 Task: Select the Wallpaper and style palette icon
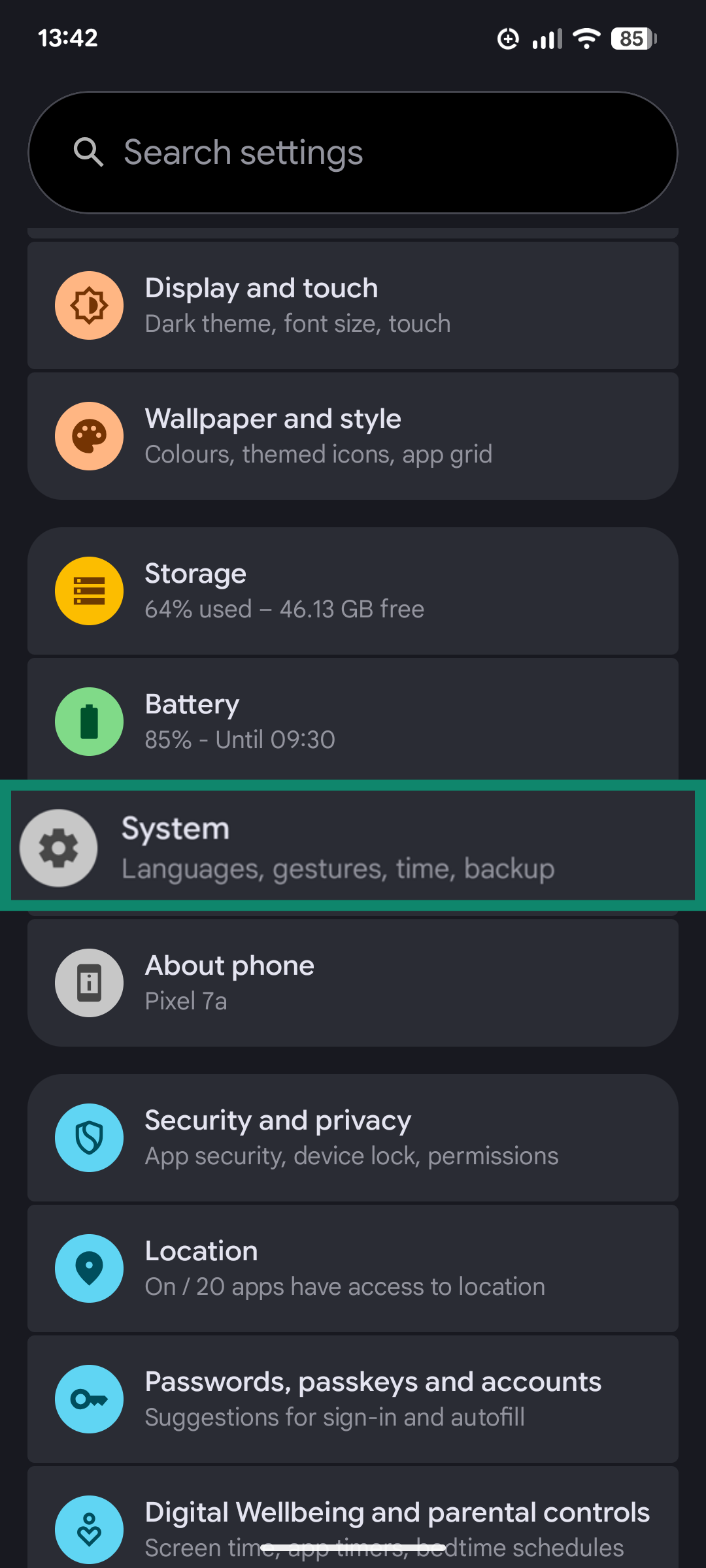90,436
